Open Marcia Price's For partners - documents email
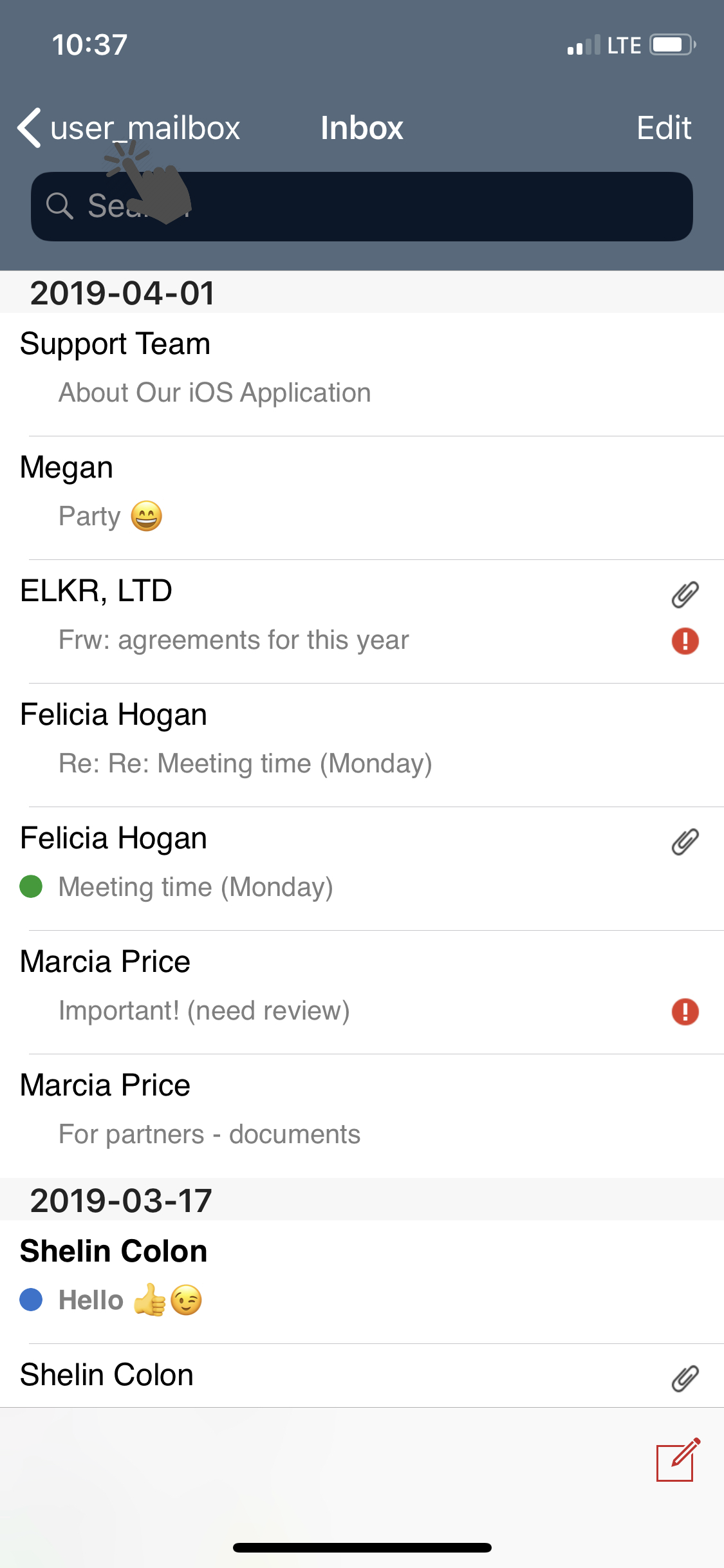This screenshot has width=724, height=1568. coord(362,1116)
